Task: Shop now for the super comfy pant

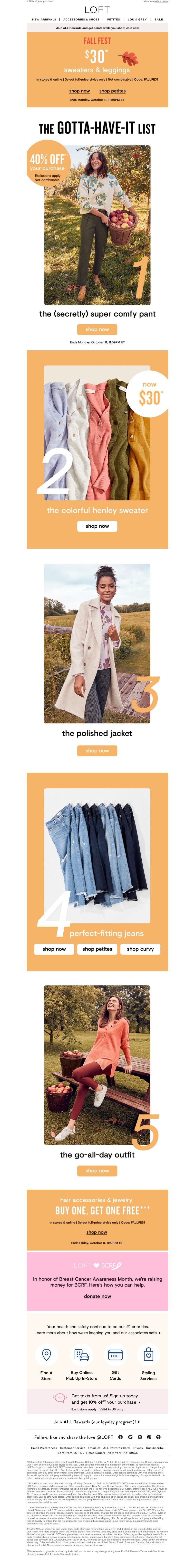Action: pos(97,329)
